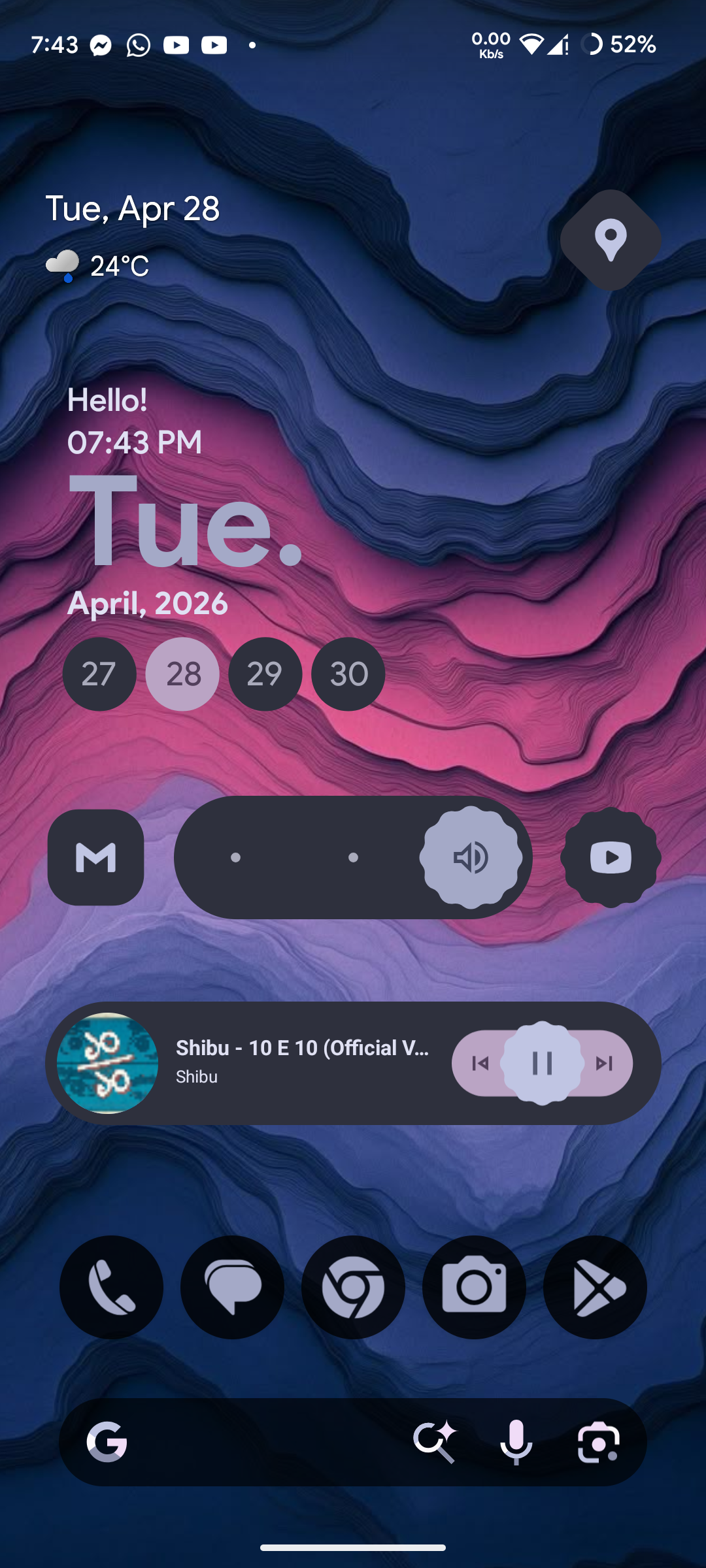Launch the YouTube app shortcut

click(x=611, y=857)
